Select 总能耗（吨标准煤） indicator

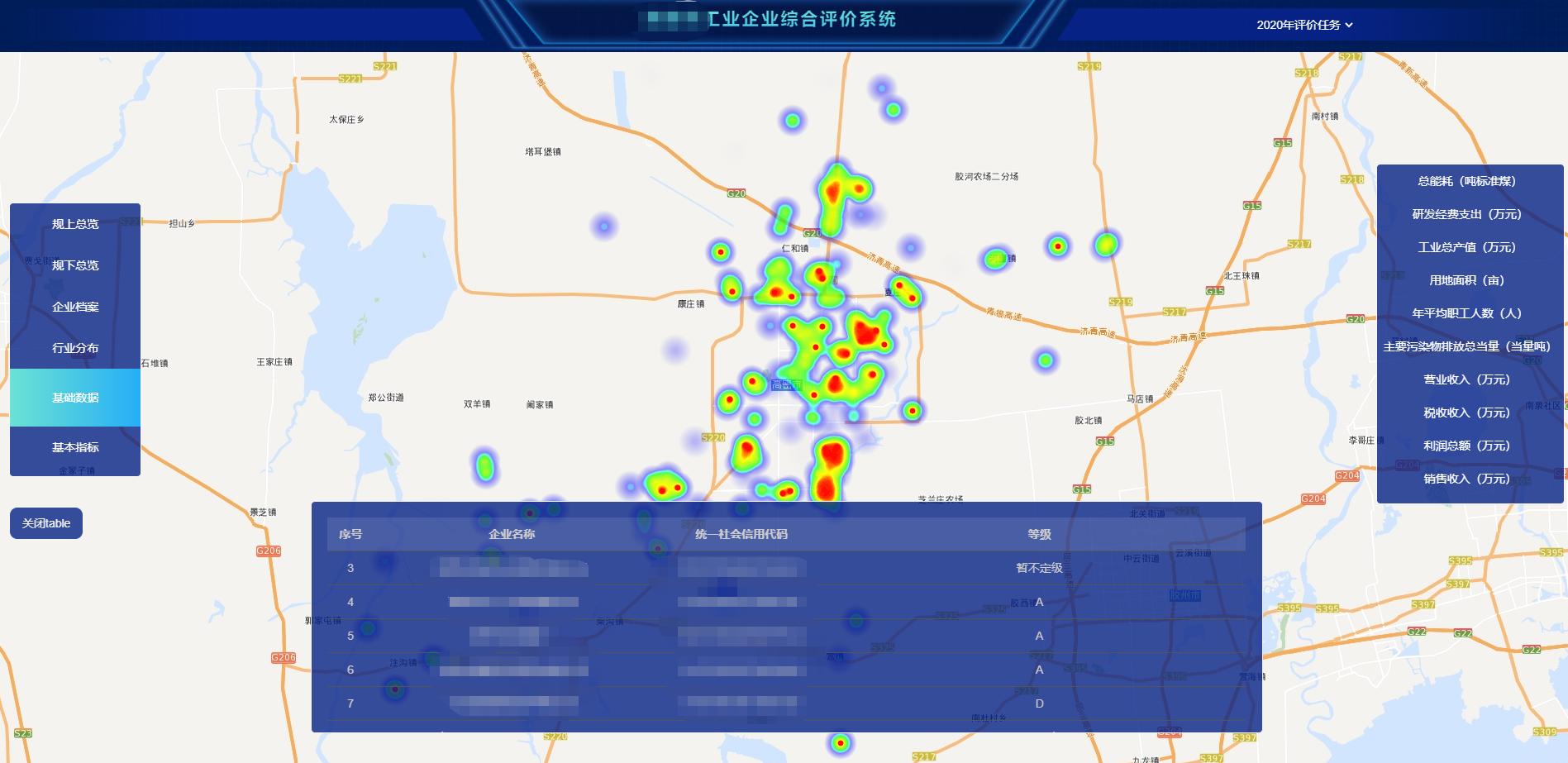point(1466,181)
